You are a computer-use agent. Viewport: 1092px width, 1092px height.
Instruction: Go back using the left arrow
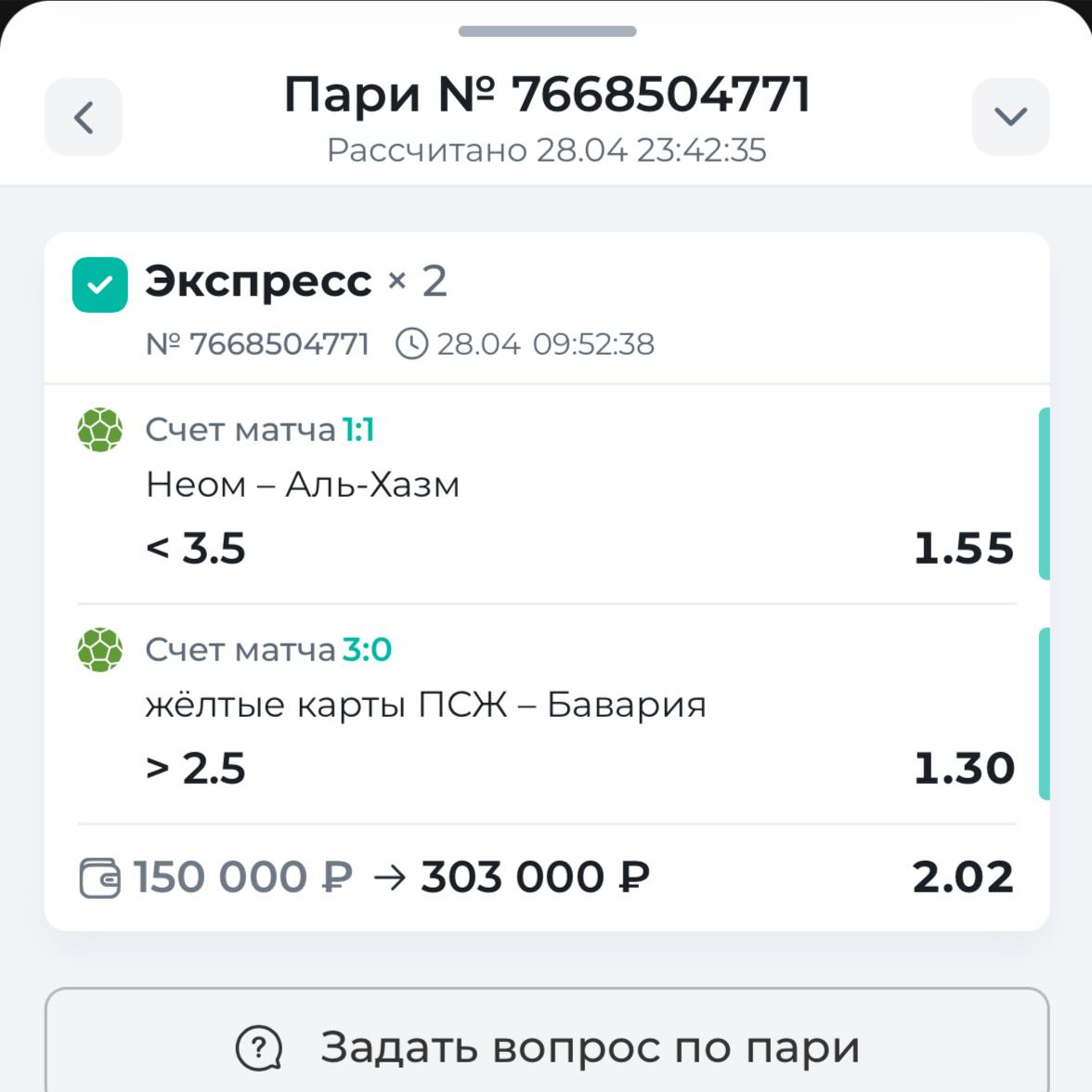(x=84, y=117)
